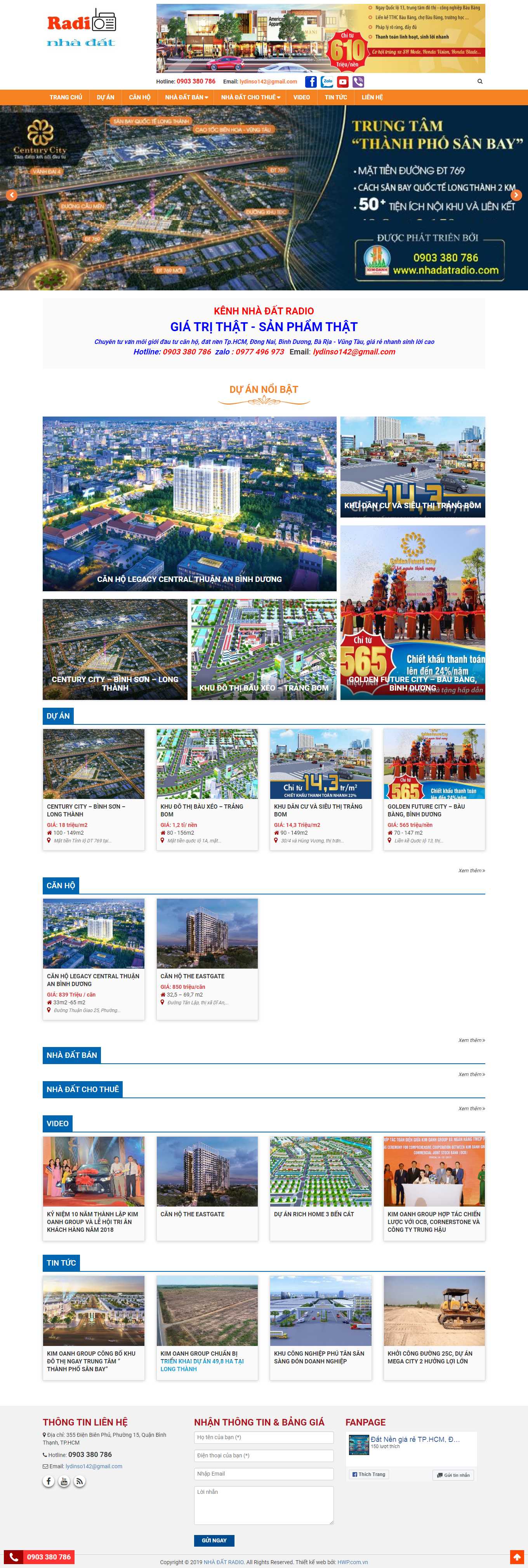Open the search magnifier icon

click(x=480, y=82)
